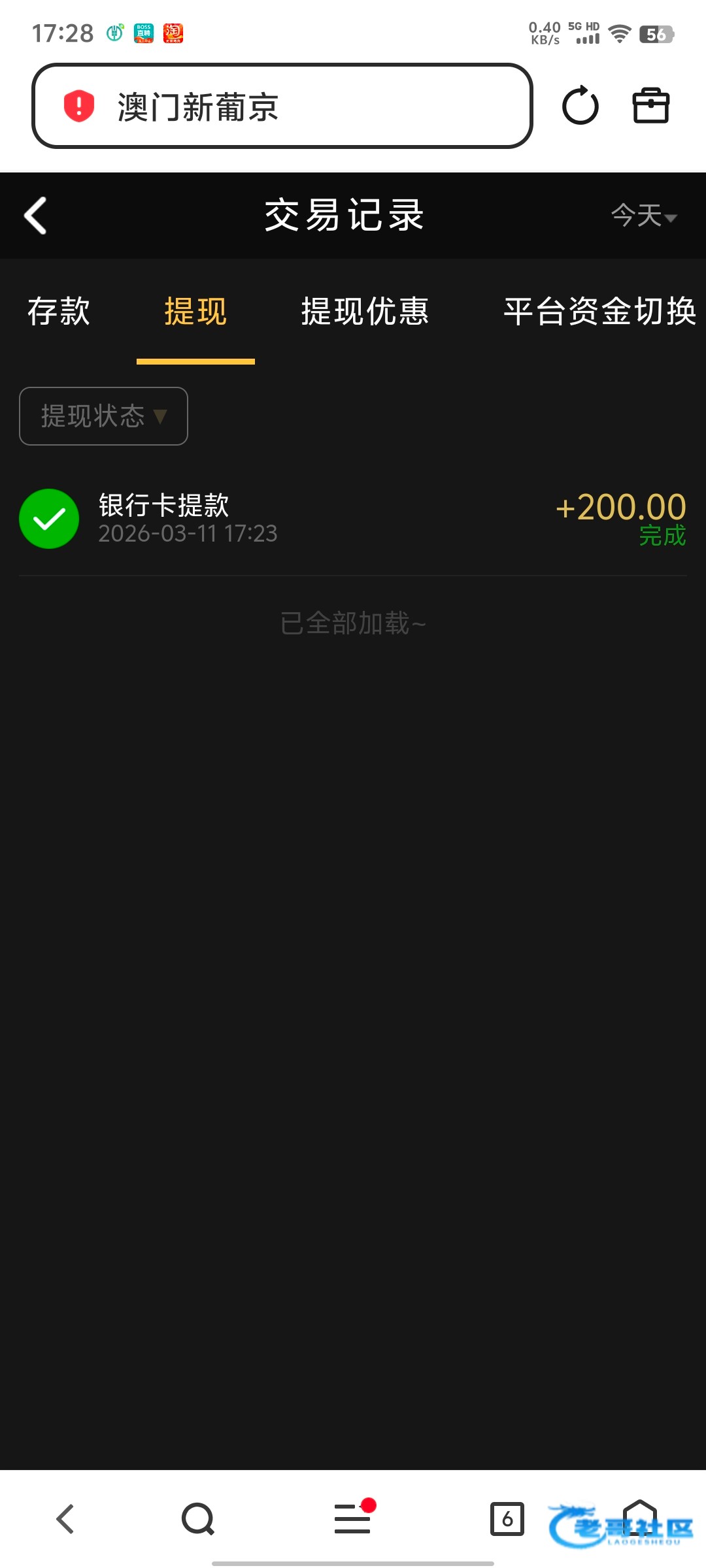Open the 平台资金切换 tab
Image resolution: width=706 pixels, height=1568 pixels.
tap(599, 311)
